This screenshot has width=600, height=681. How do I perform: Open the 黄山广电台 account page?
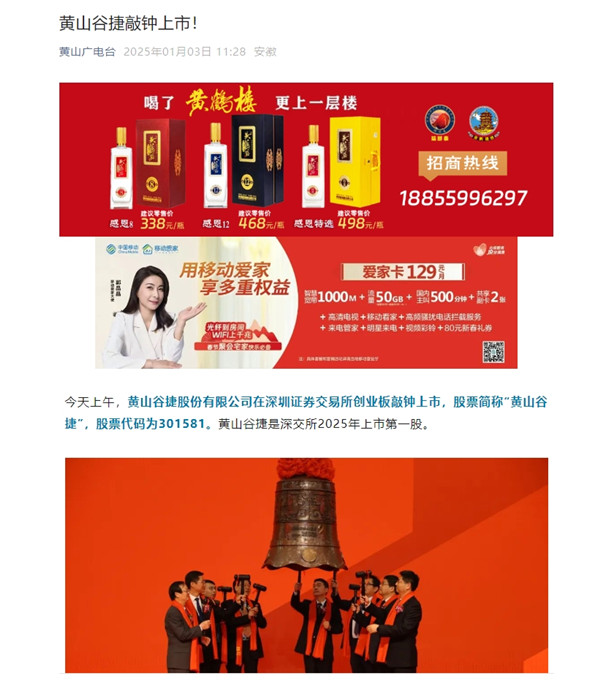pyautogui.click(x=87, y=51)
